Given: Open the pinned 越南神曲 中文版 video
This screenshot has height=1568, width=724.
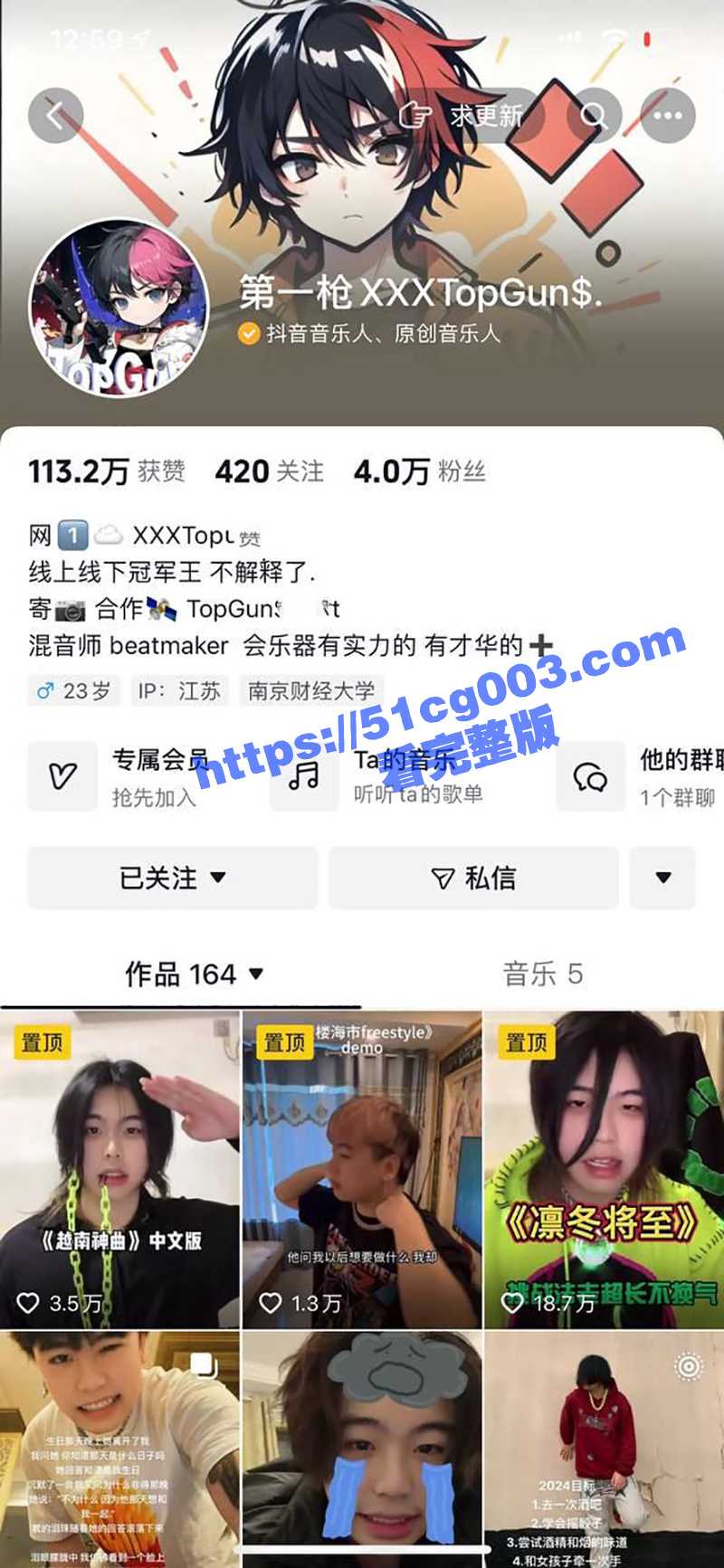Looking at the screenshot, I should (x=119, y=1170).
